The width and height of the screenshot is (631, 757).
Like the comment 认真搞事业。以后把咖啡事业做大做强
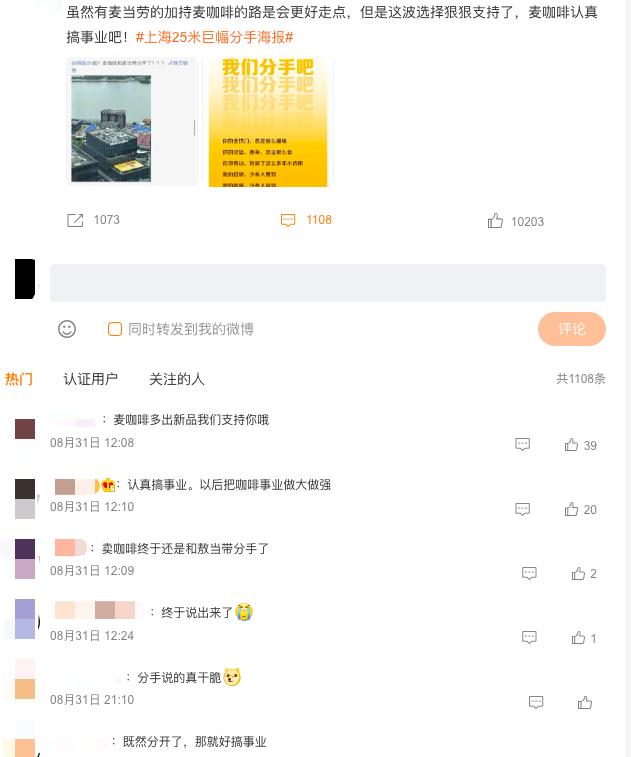point(572,509)
